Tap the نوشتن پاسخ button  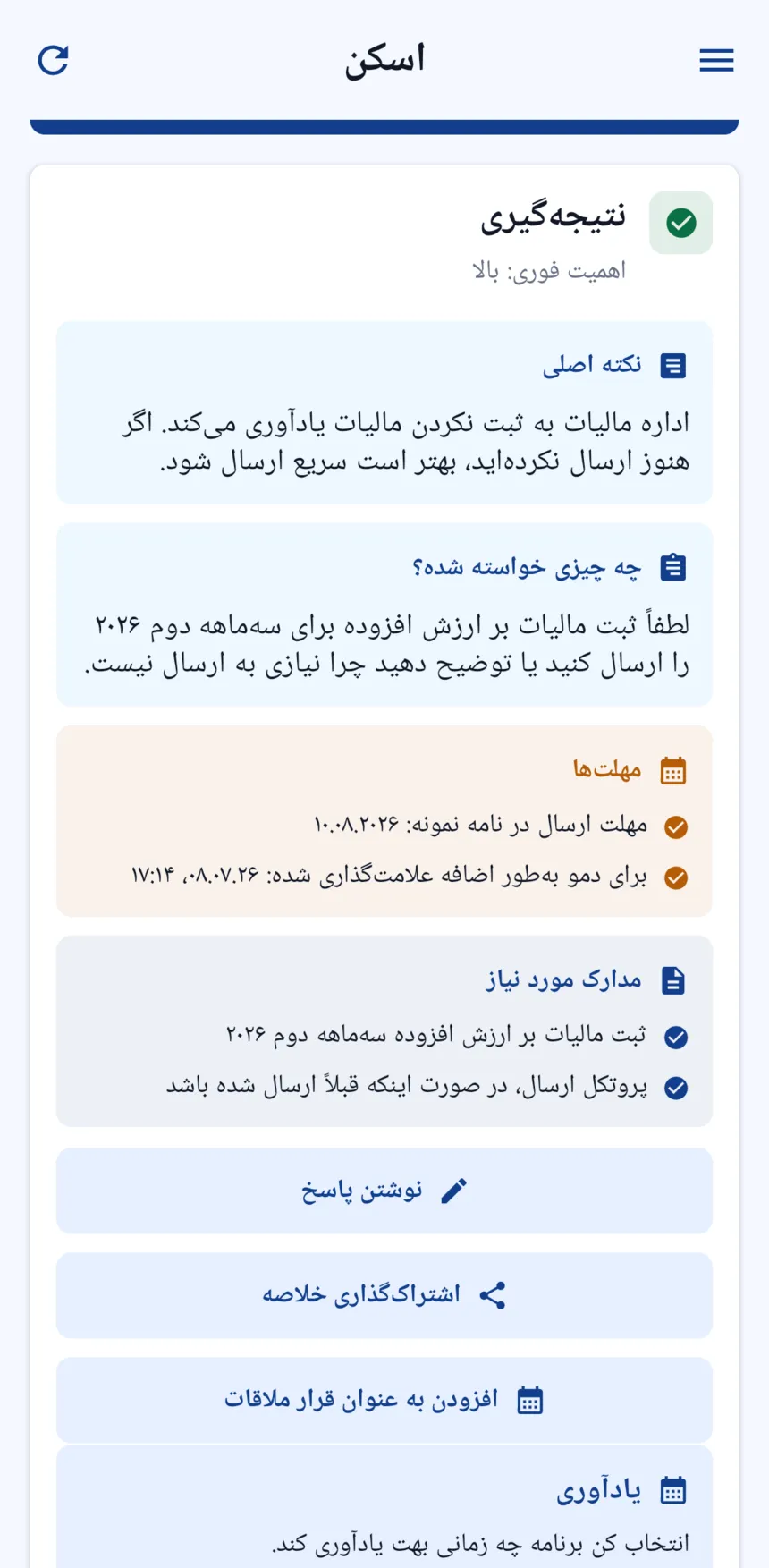(384, 1191)
